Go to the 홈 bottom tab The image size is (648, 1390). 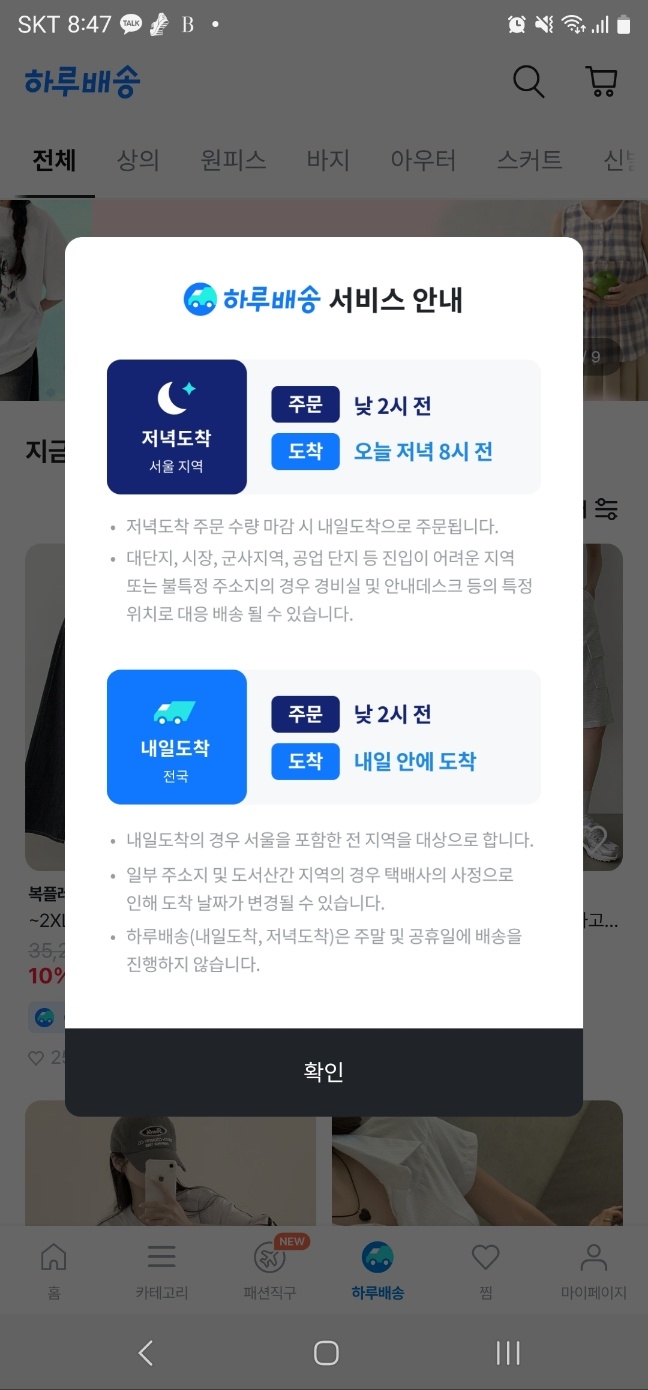tap(54, 1270)
